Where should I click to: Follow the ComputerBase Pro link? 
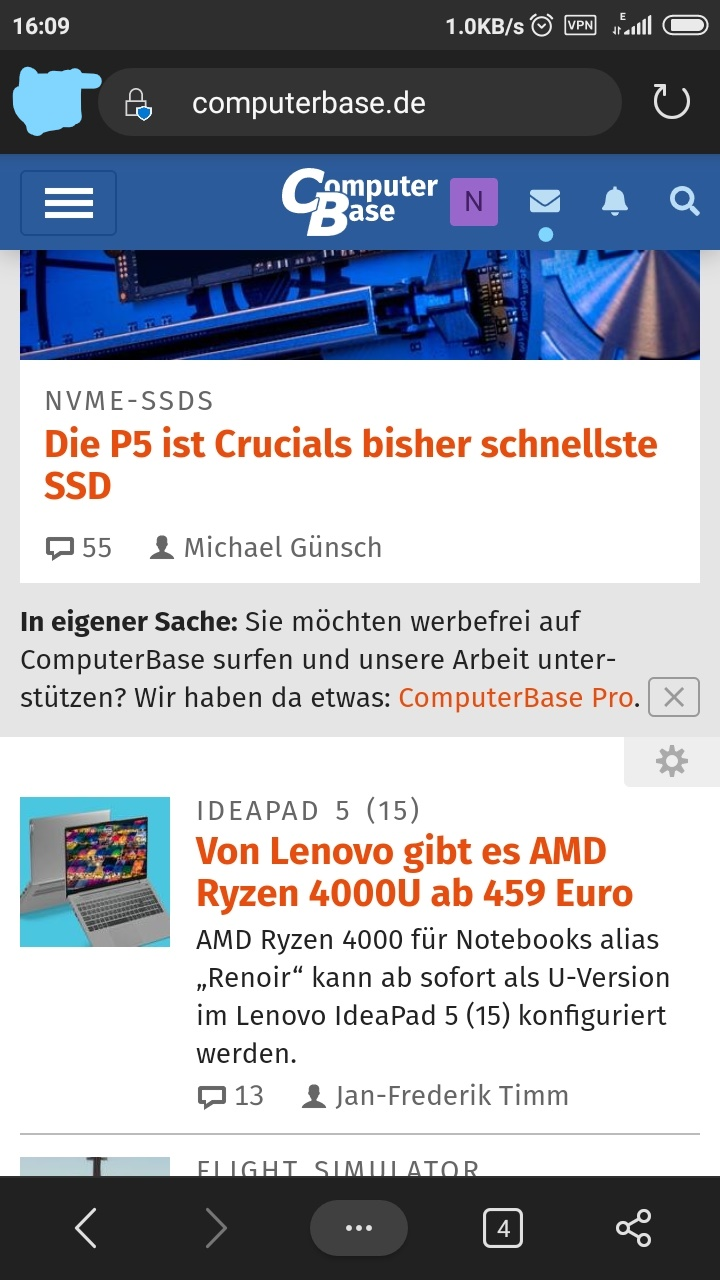[515, 697]
